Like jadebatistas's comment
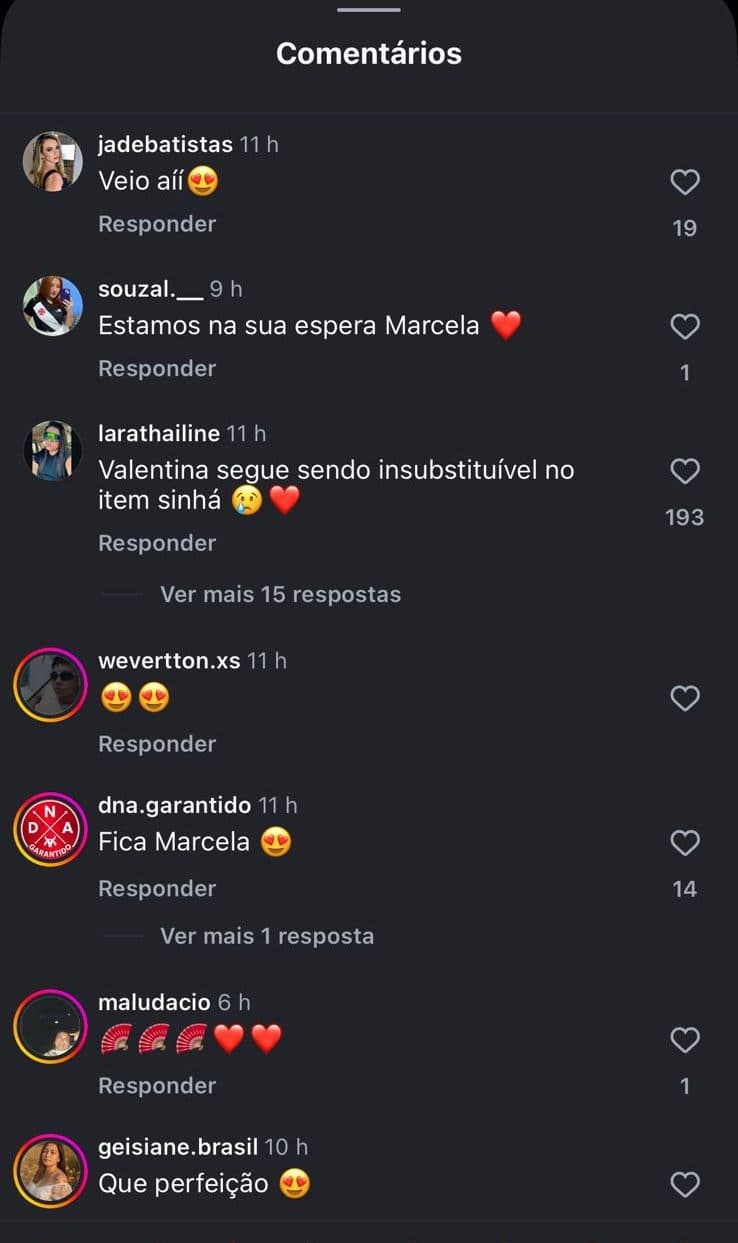This screenshot has width=738, height=1243. [x=684, y=182]
